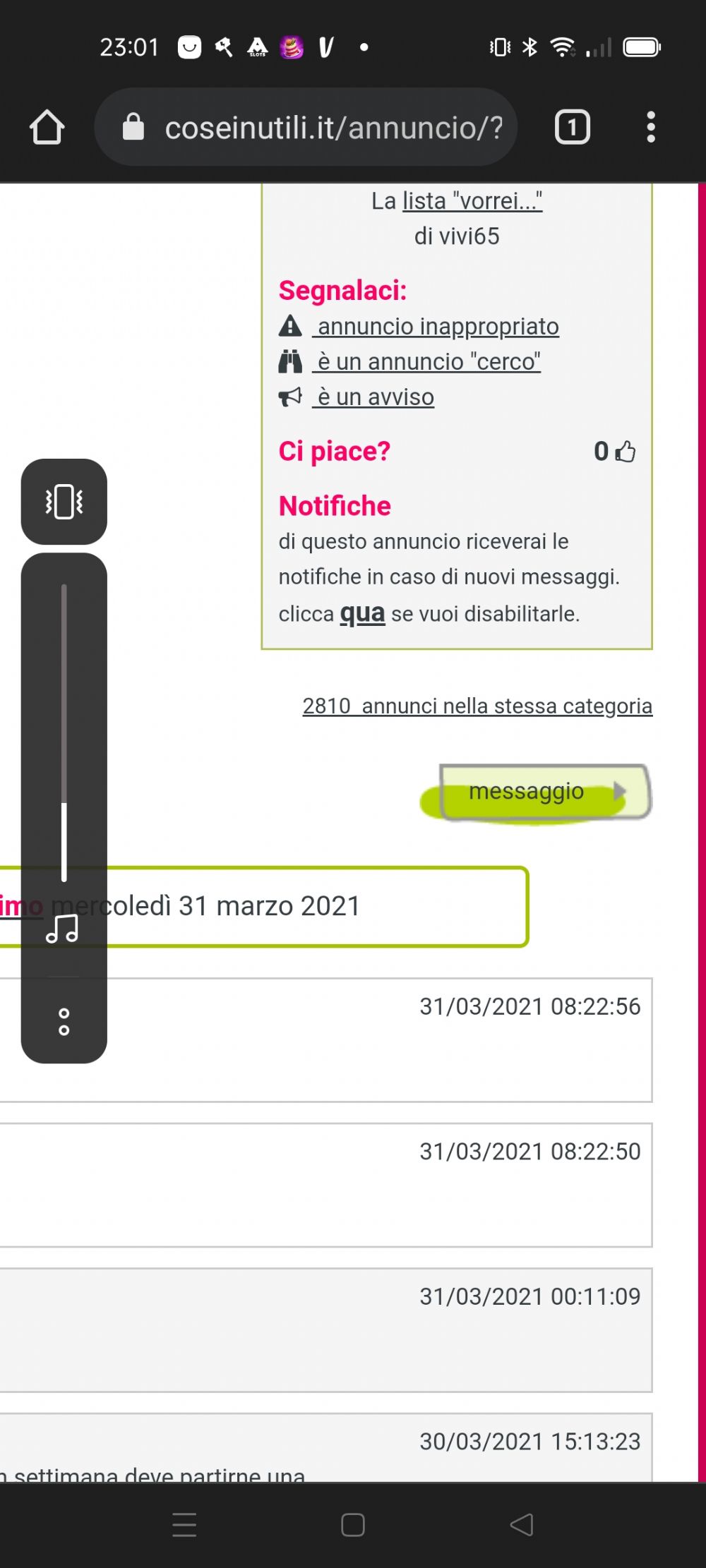The width and height of the screenshot is (706, 1568).
Task: Report that è un annuncio "cerco"
Action: (426, 362)
